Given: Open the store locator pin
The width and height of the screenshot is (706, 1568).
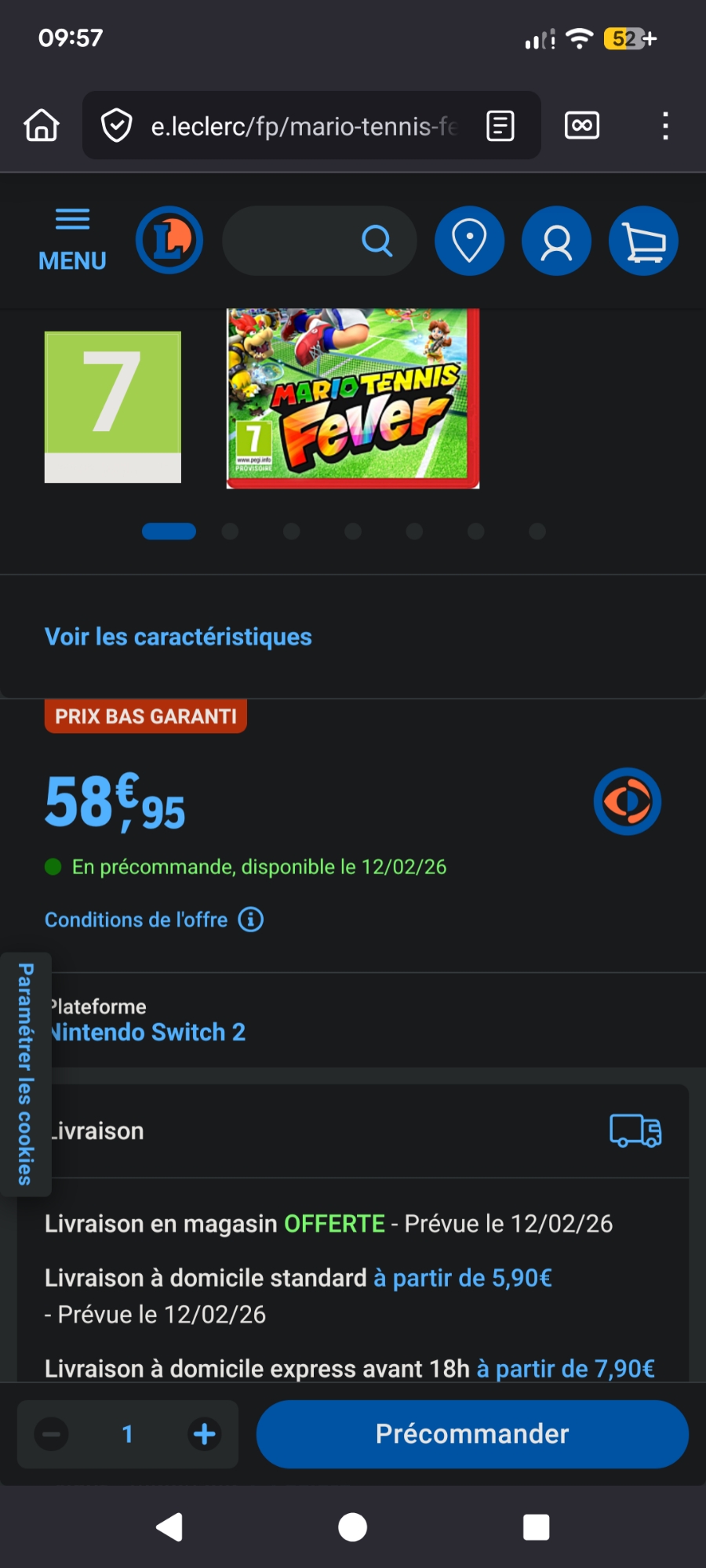Looking at the screenshot, I should (x=469, y=241).
